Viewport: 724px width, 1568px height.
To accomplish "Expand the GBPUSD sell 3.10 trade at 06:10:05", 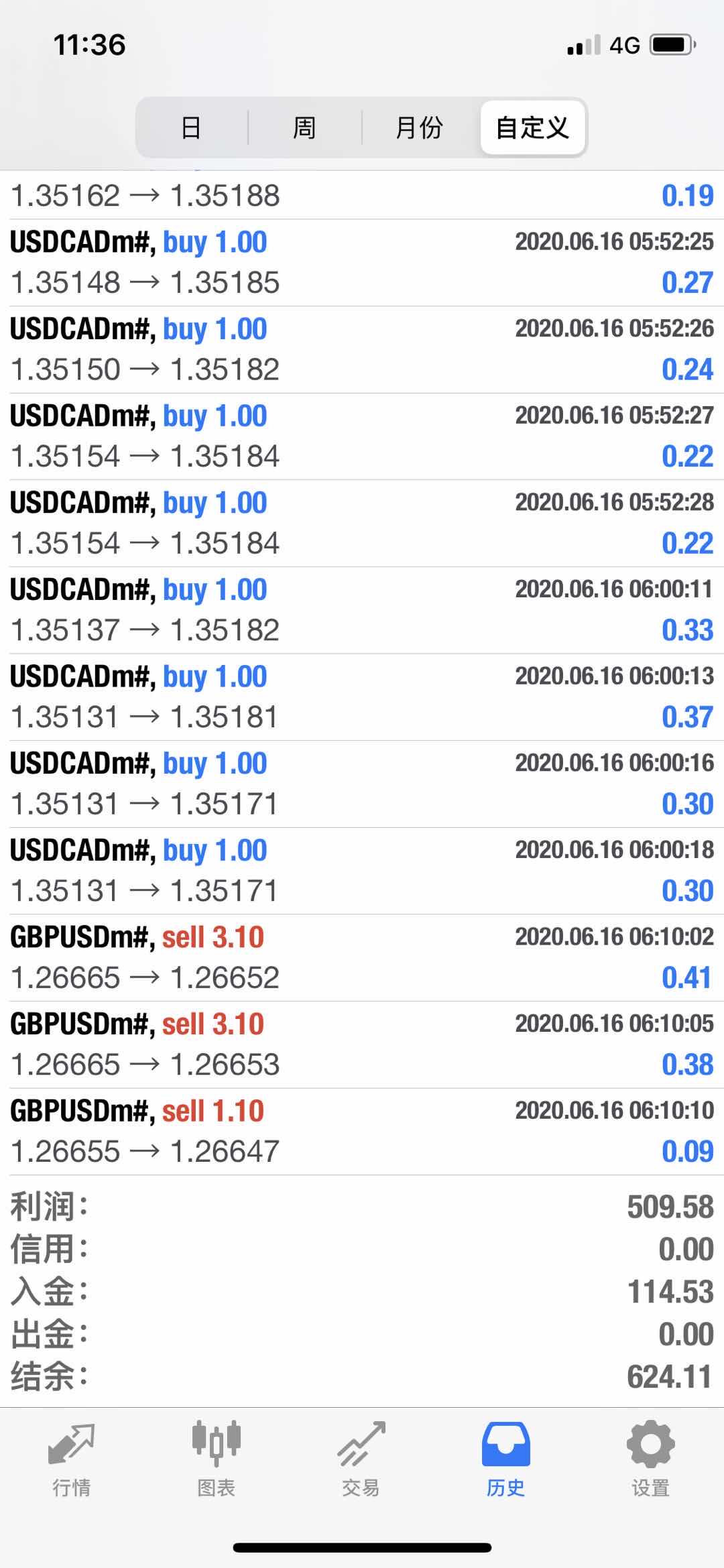I will (x=362, y=1045).
